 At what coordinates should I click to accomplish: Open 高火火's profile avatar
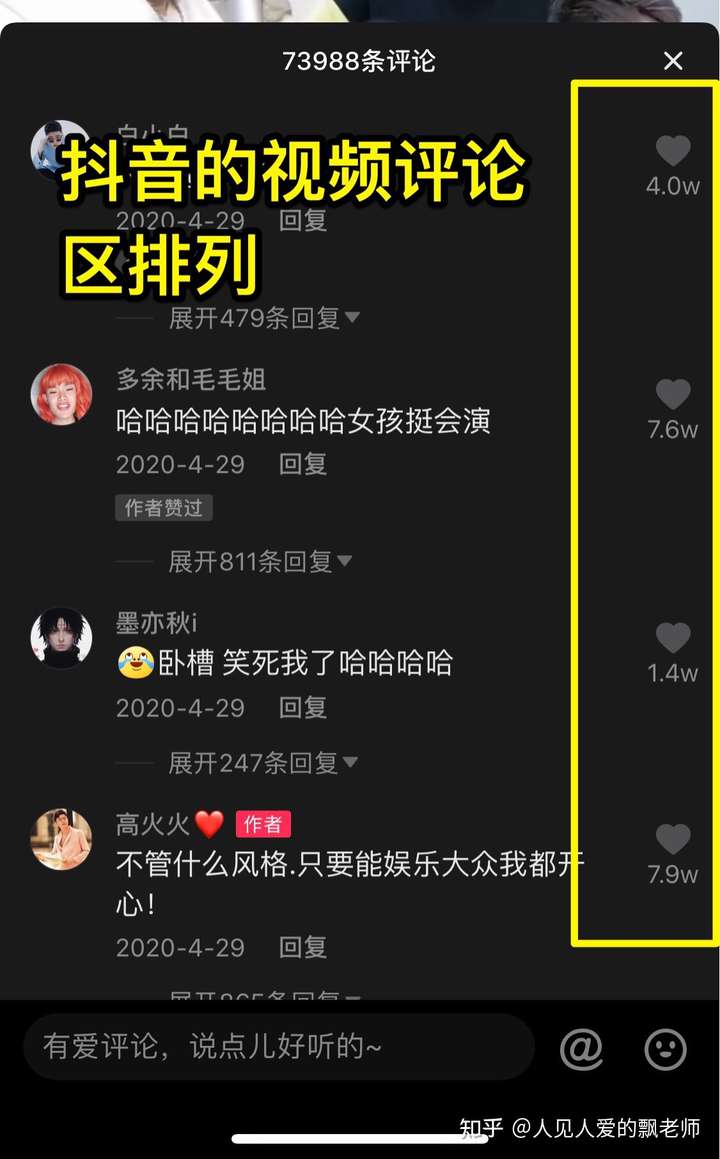coord(62,839)
